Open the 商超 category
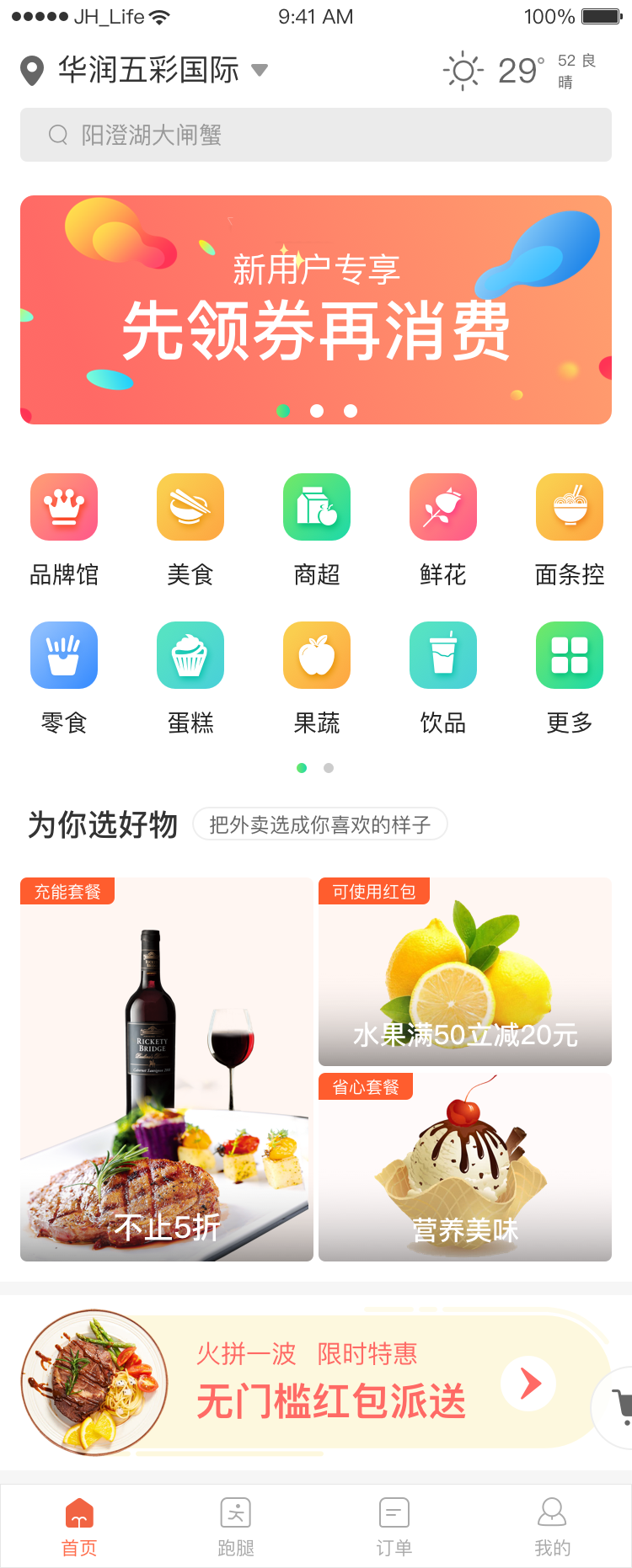Image resolution: width=632 pixels, height=1568 pixels. point(317,530)
